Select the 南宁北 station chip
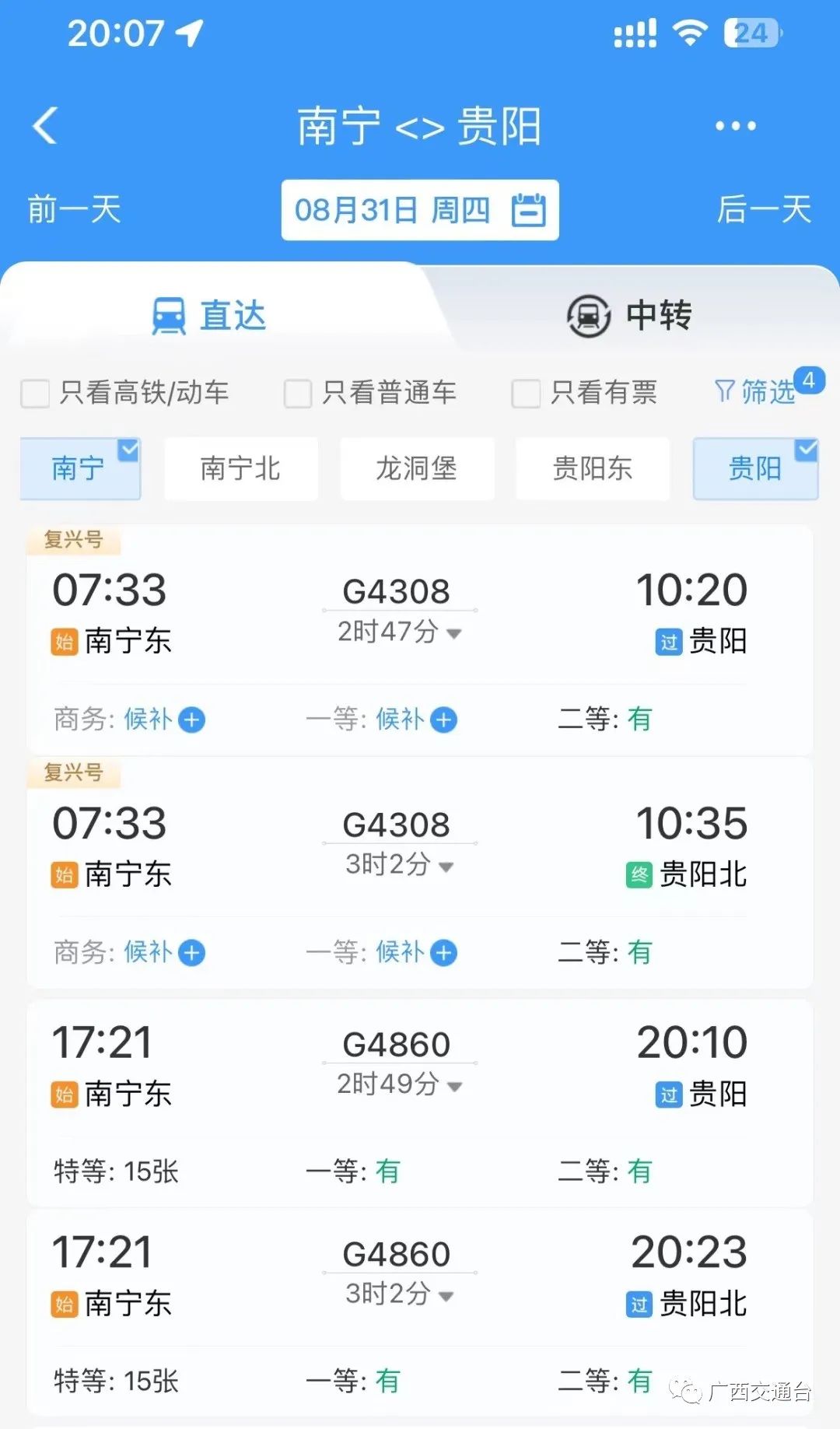Viewport: 840px width, 1429px height. pos(240,468)
